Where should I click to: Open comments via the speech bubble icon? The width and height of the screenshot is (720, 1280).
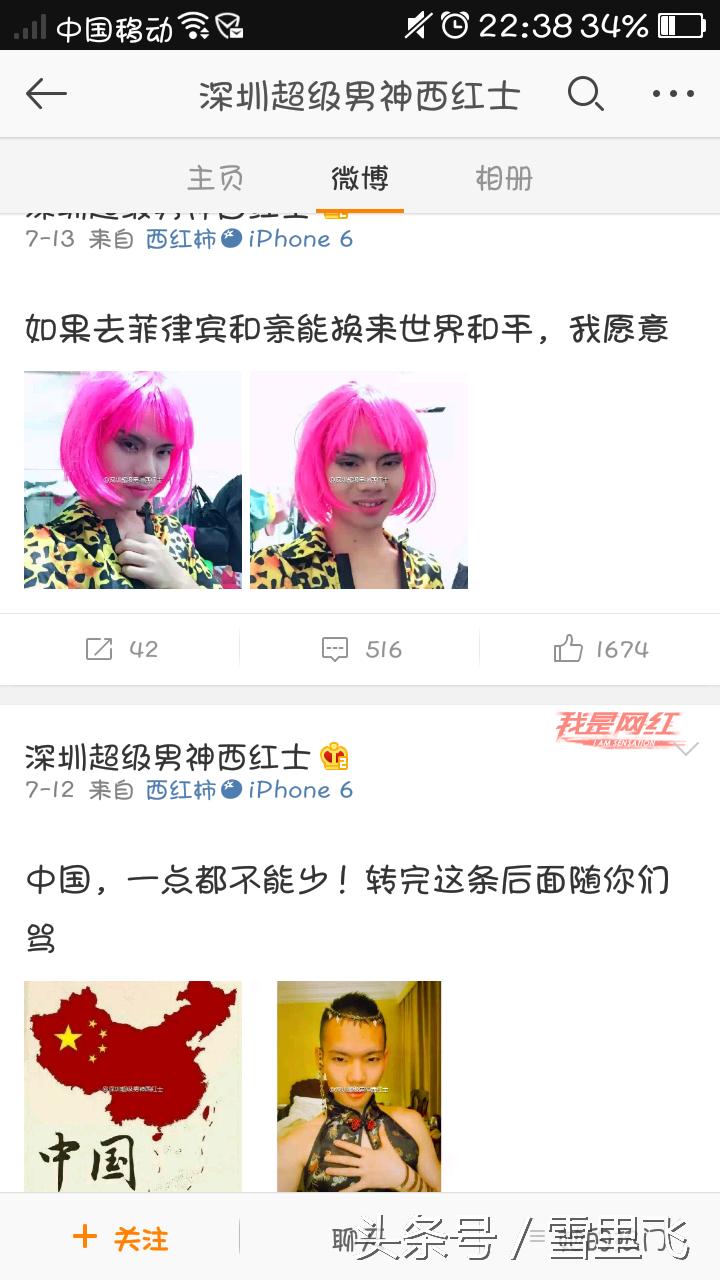pyautogui.click(x=336, y=649)
